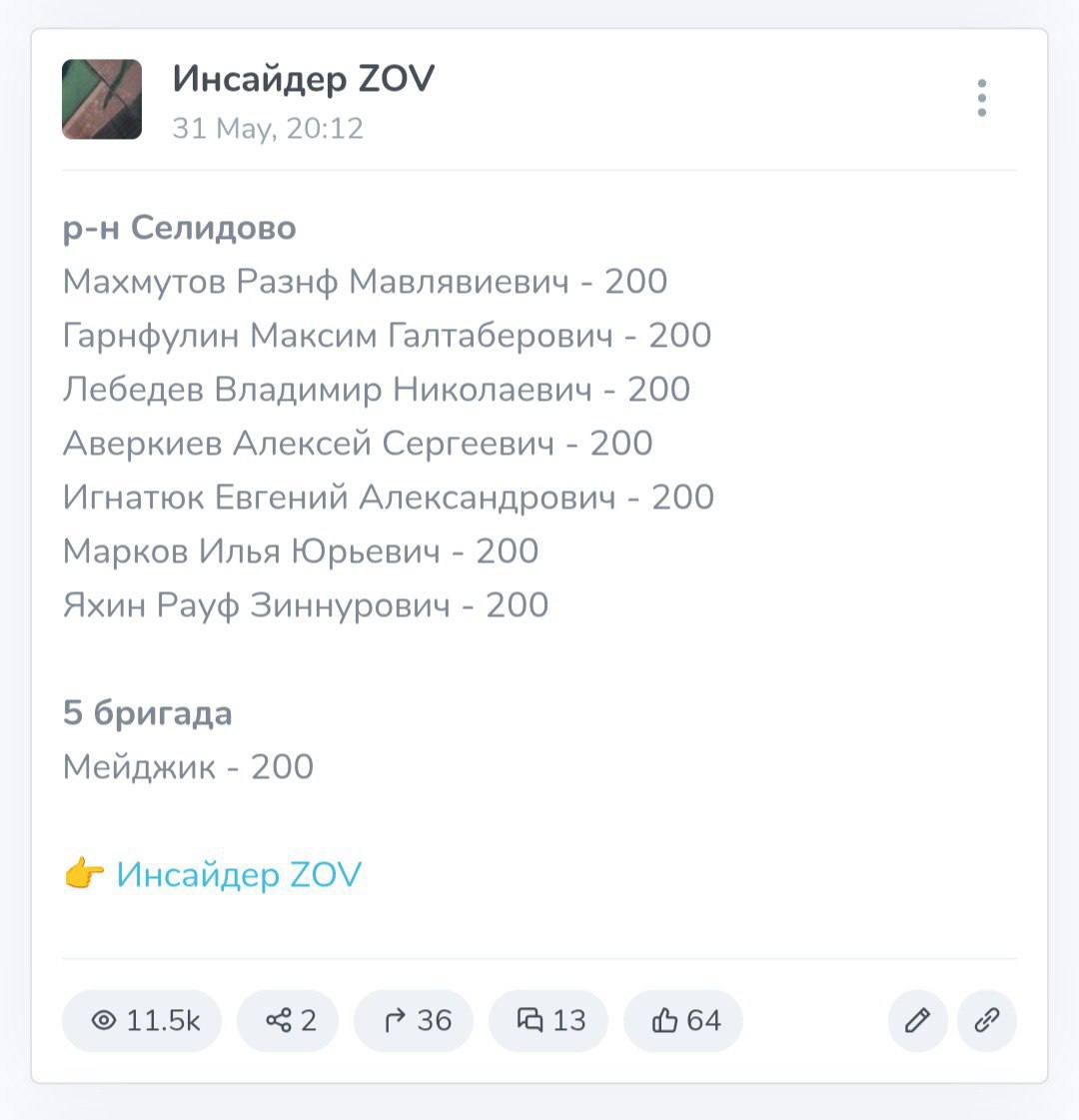Tap the 2 shares button
Image resolution: width=1079 pixels, height=1120 pixels.
point(288,1020)
